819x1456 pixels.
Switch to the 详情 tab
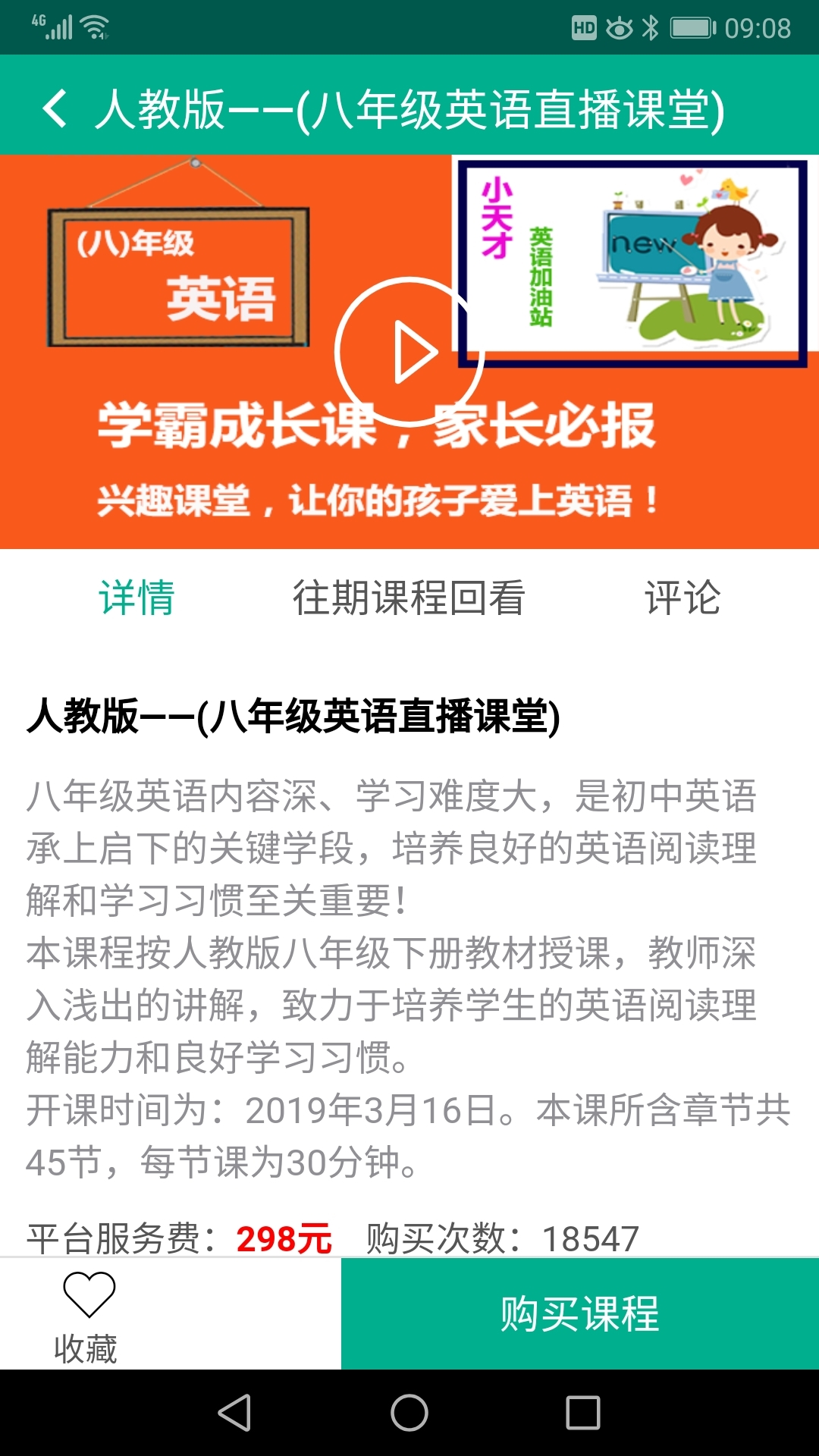[136, 598]
